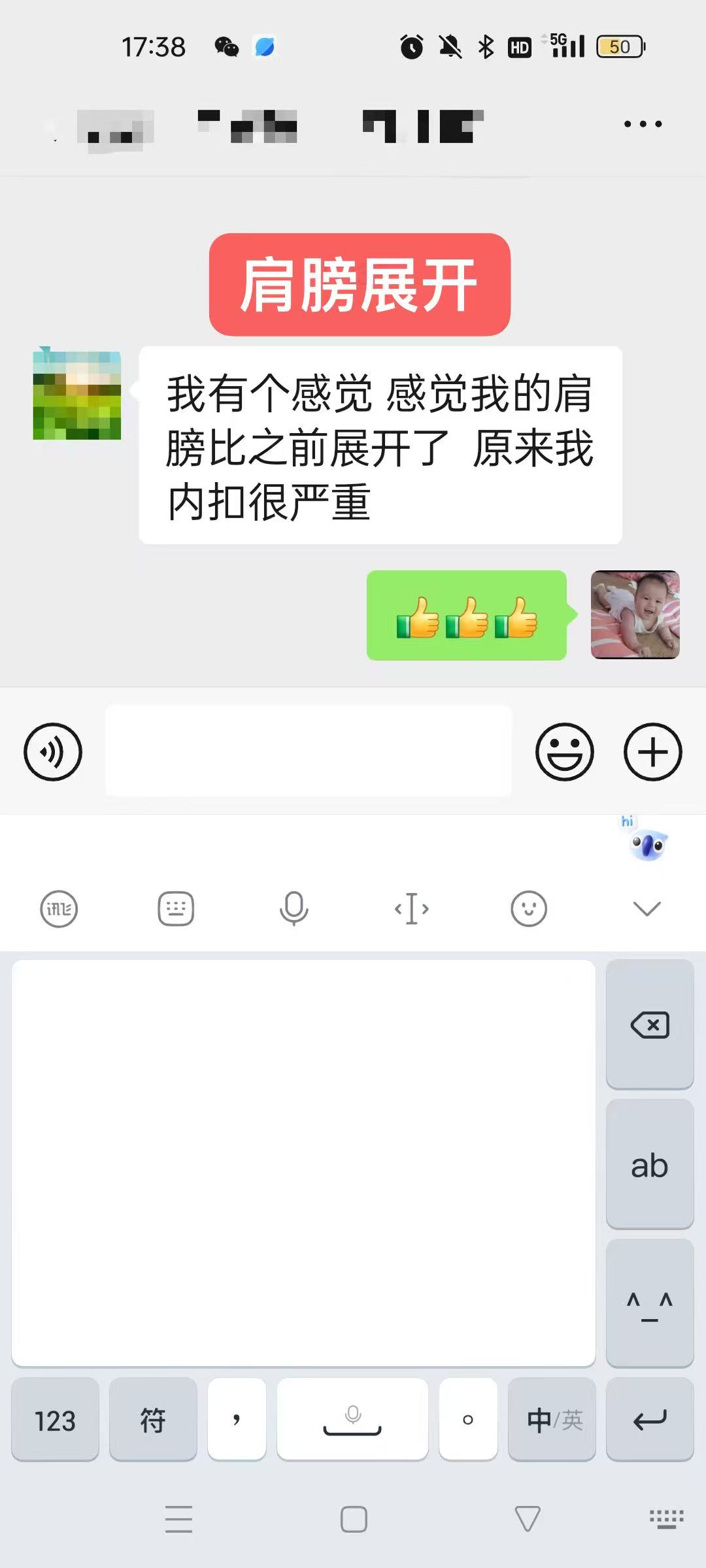The image size is (706, 1568).
Task: Open the emoji sticker panel
Action: [x=565, y=752]
